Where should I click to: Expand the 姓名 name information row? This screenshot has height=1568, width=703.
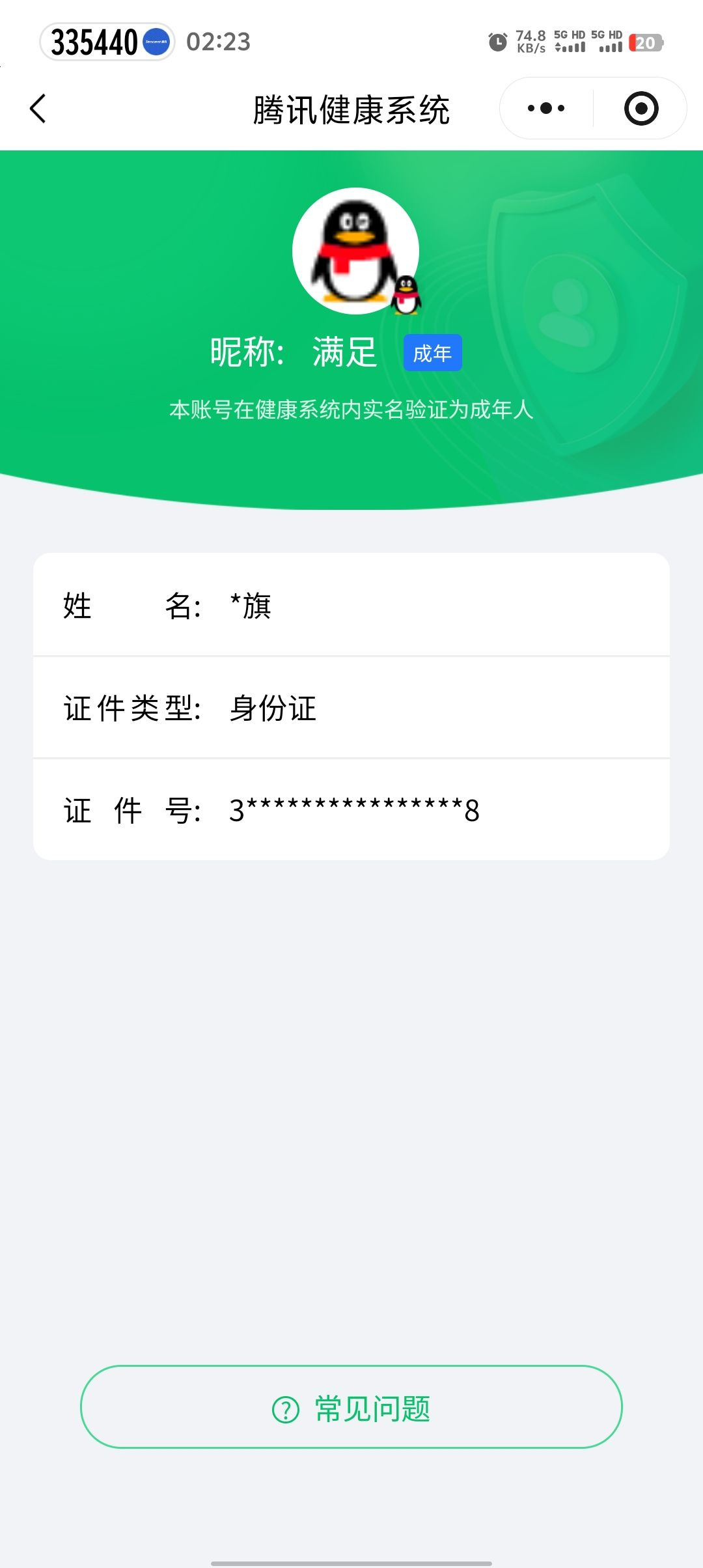point(351,607)
